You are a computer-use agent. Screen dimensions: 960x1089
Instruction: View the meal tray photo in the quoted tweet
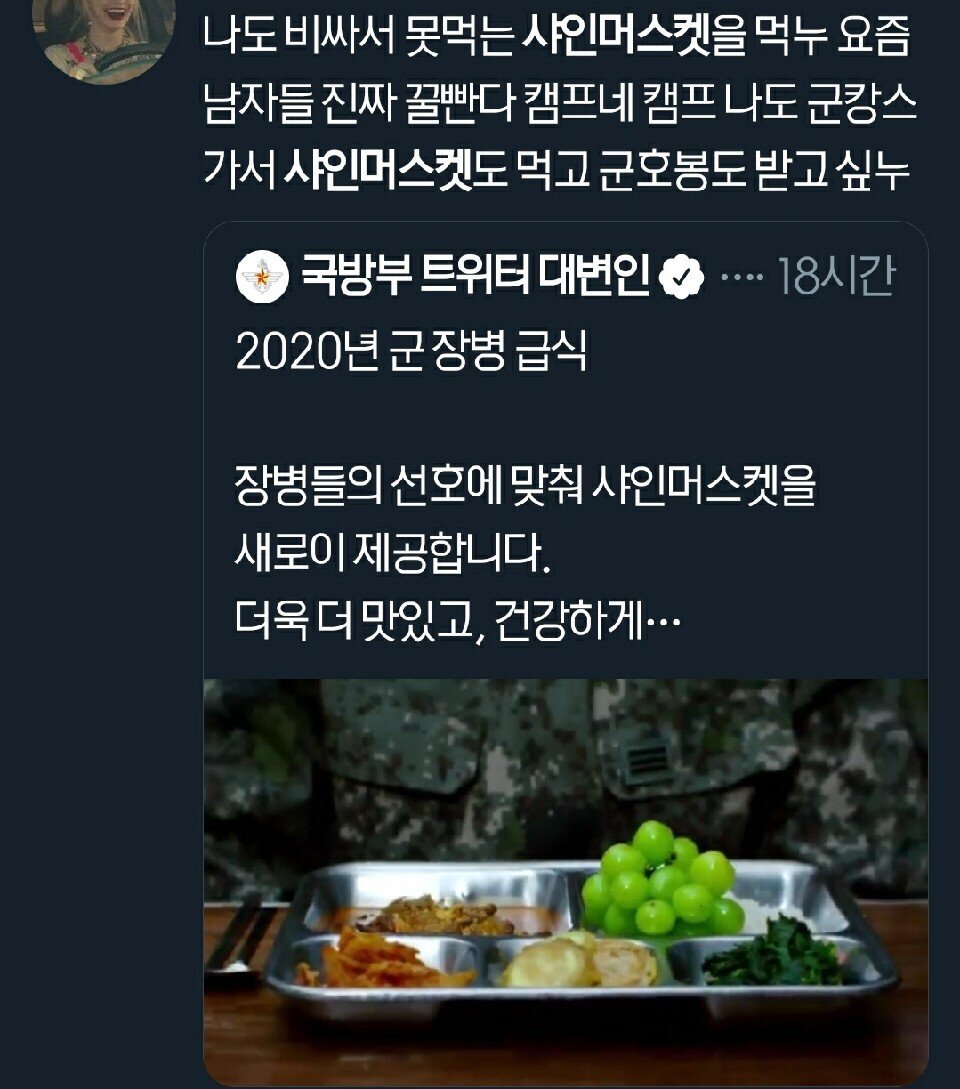point(565,880)
